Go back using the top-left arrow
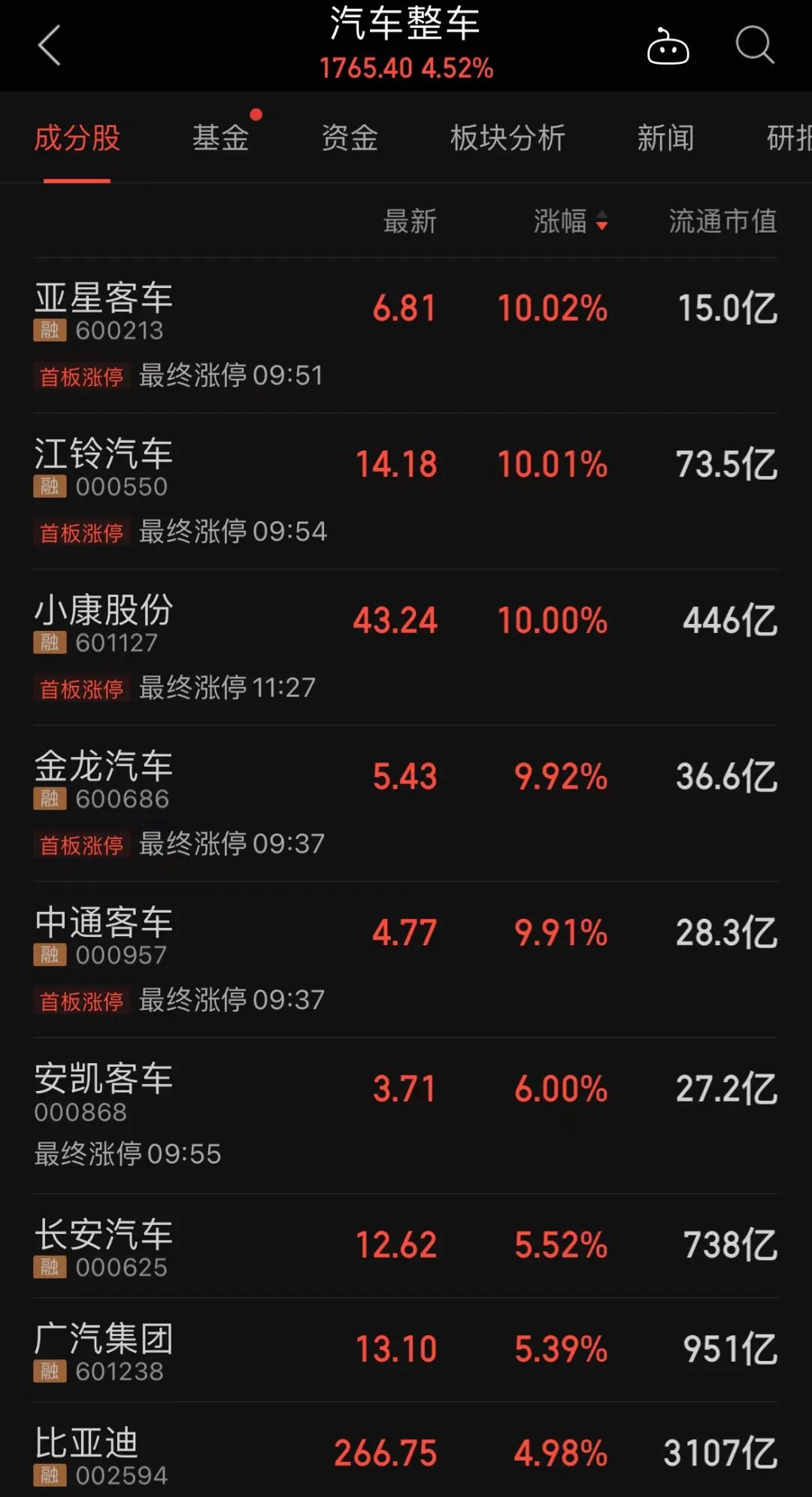The image size is (812, 1497). pyautogui.click(x=50, y=46)
